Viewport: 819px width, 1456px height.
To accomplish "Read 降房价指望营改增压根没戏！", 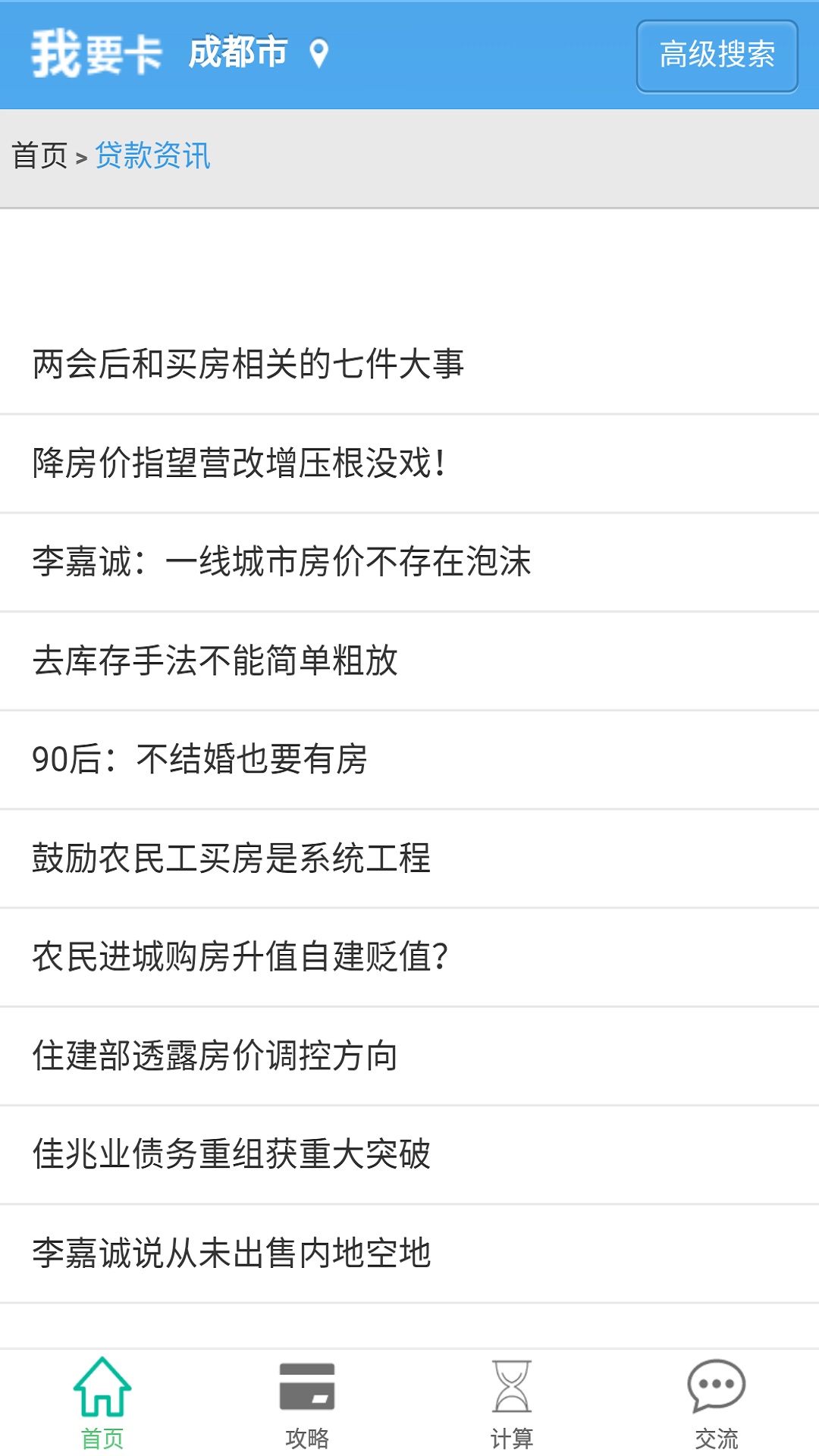I will 240,463.
